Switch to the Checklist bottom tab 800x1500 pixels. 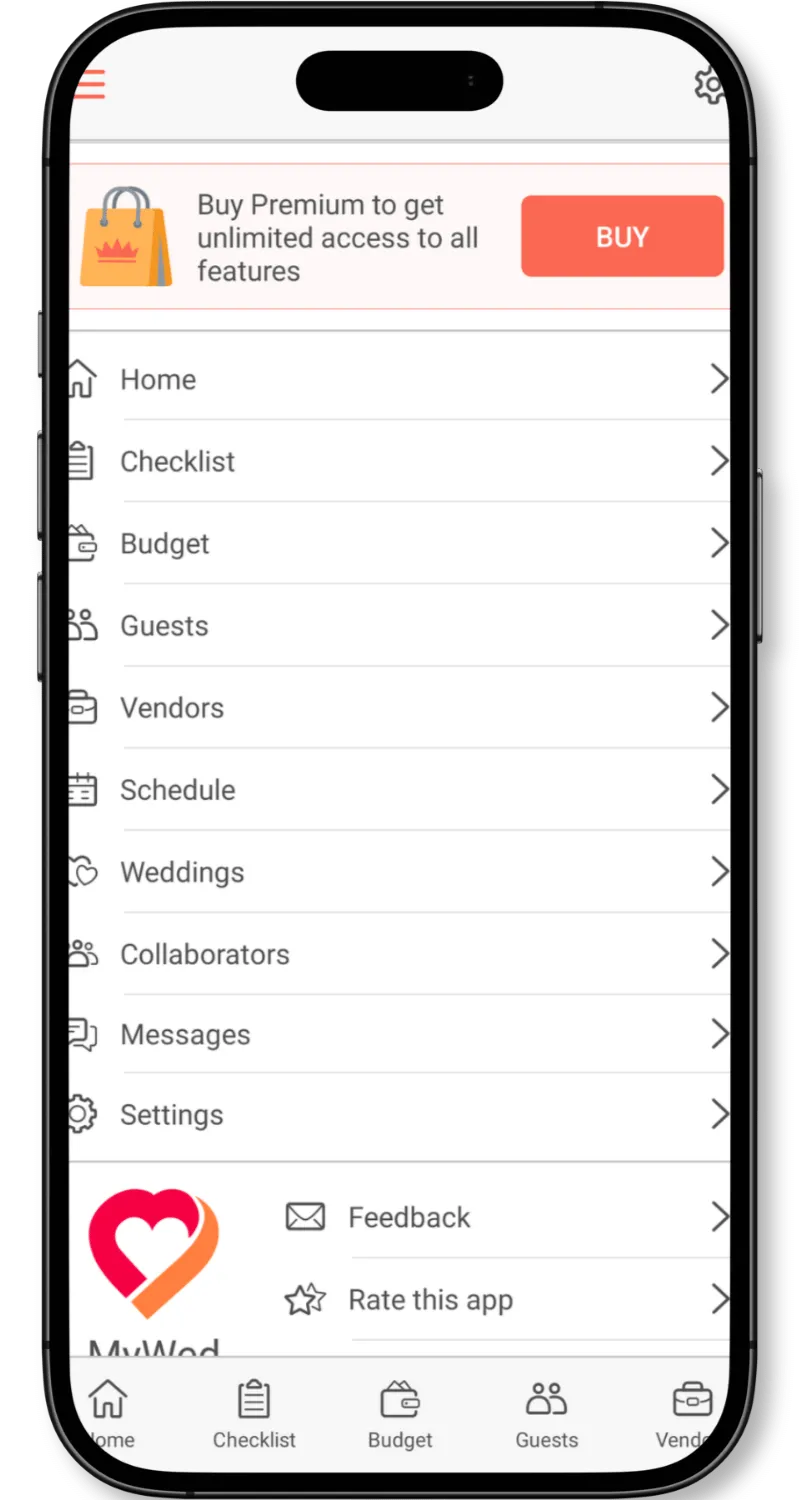pos(254,1415)
